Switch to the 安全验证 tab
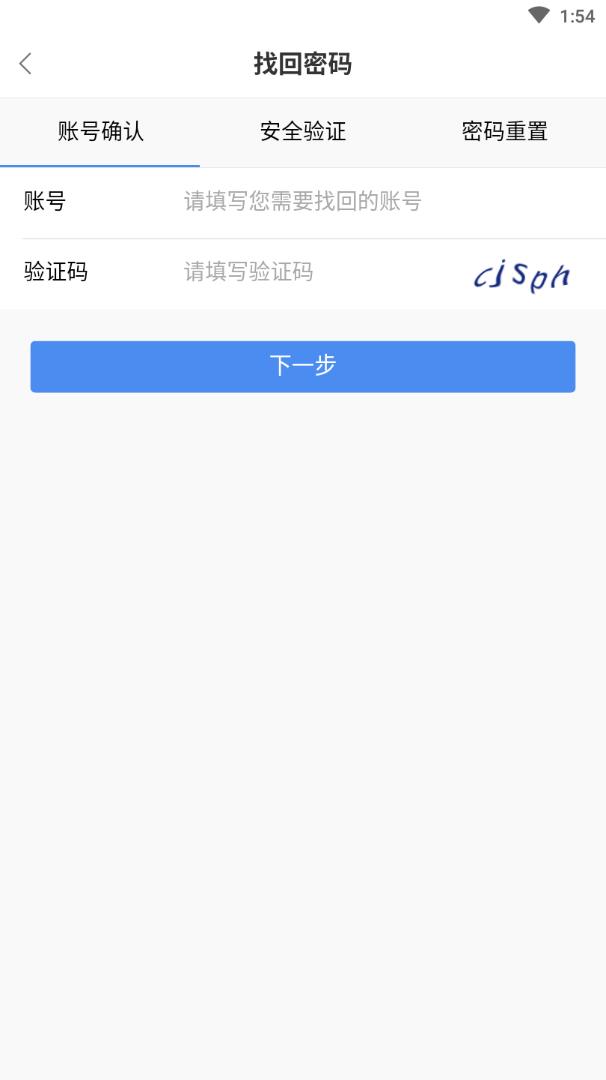The height and width of the screenshot is (1080, 606). tap(303, 132)
